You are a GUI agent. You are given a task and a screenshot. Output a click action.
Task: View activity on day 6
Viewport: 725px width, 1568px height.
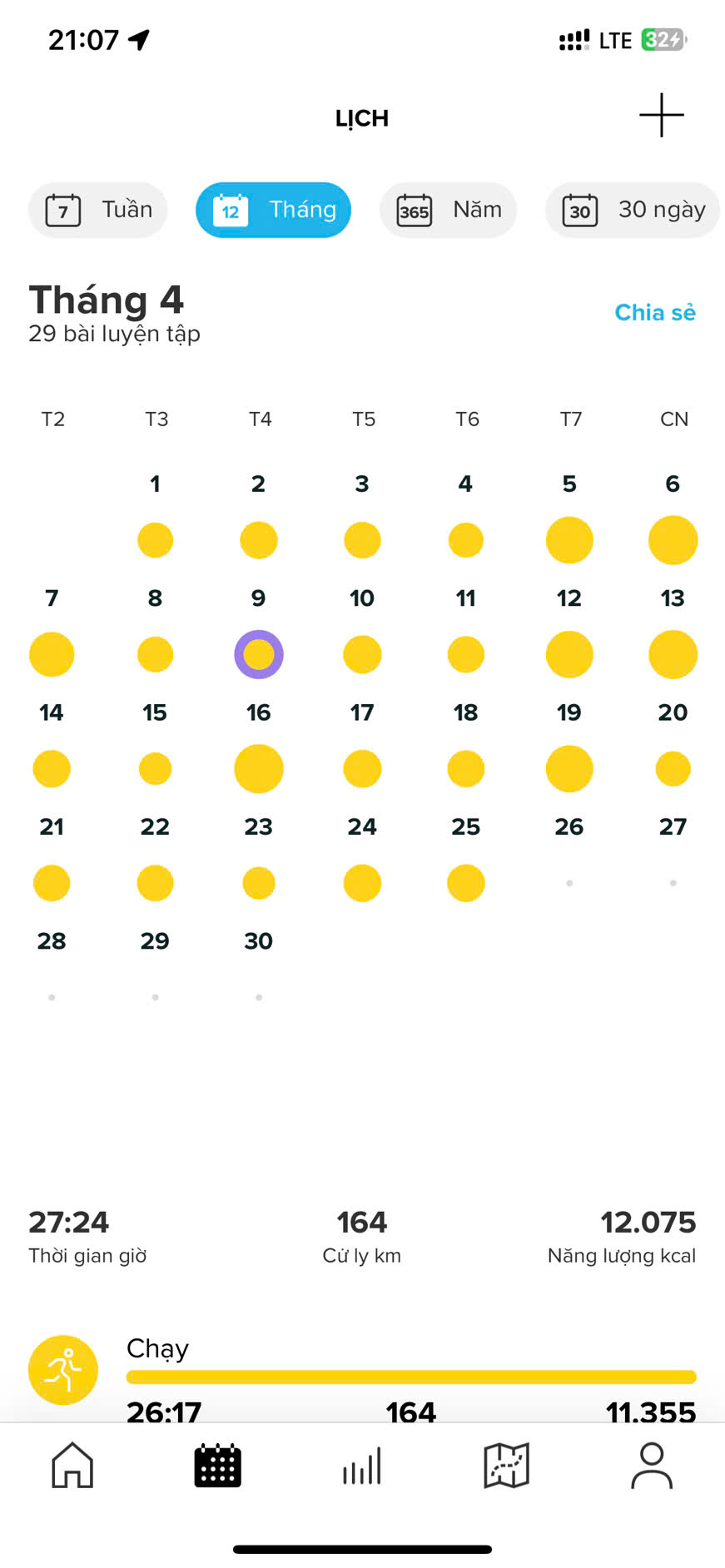click(673, 539)
